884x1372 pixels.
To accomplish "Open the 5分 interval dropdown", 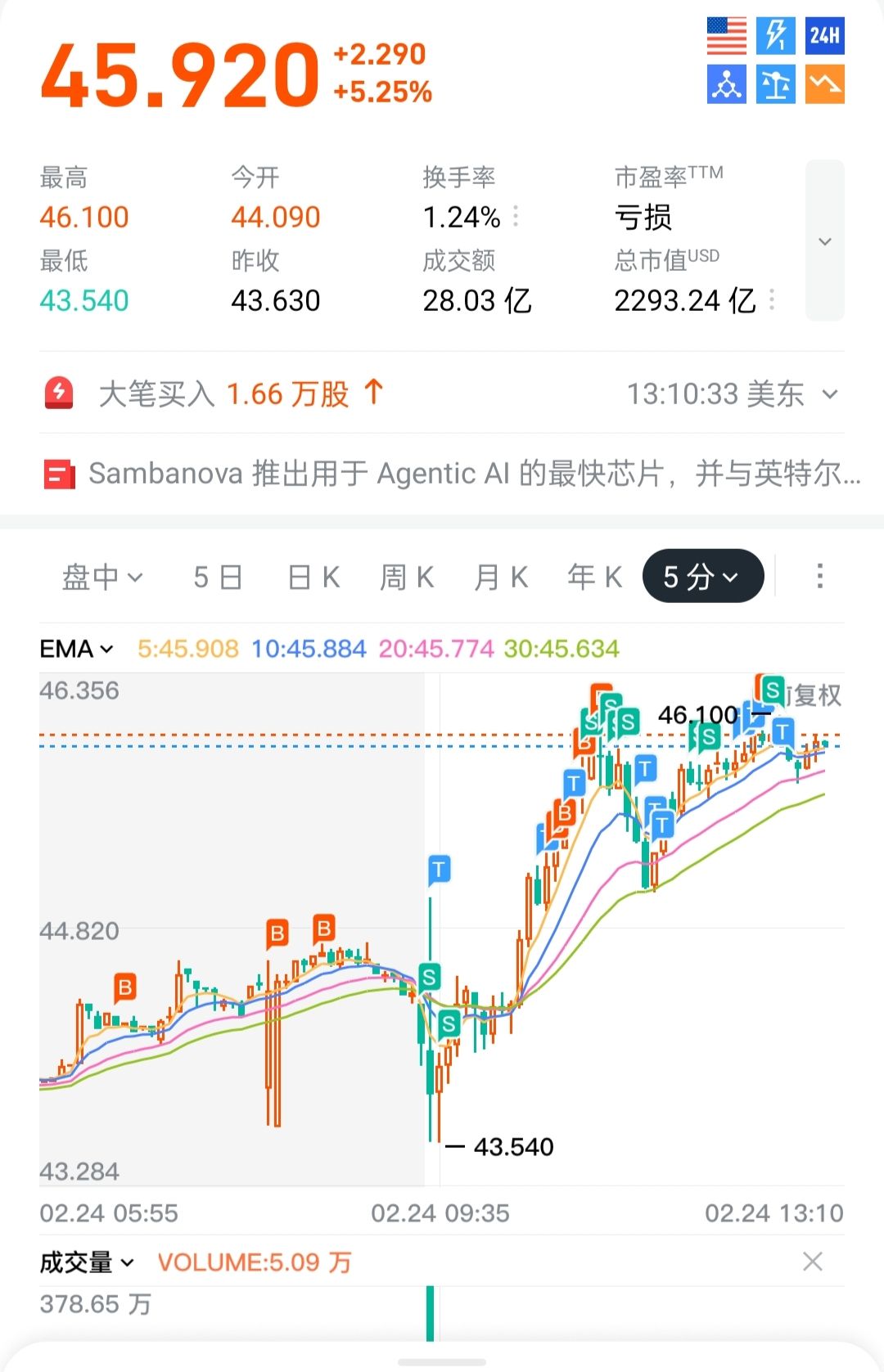I will click(x=702, y=577).
